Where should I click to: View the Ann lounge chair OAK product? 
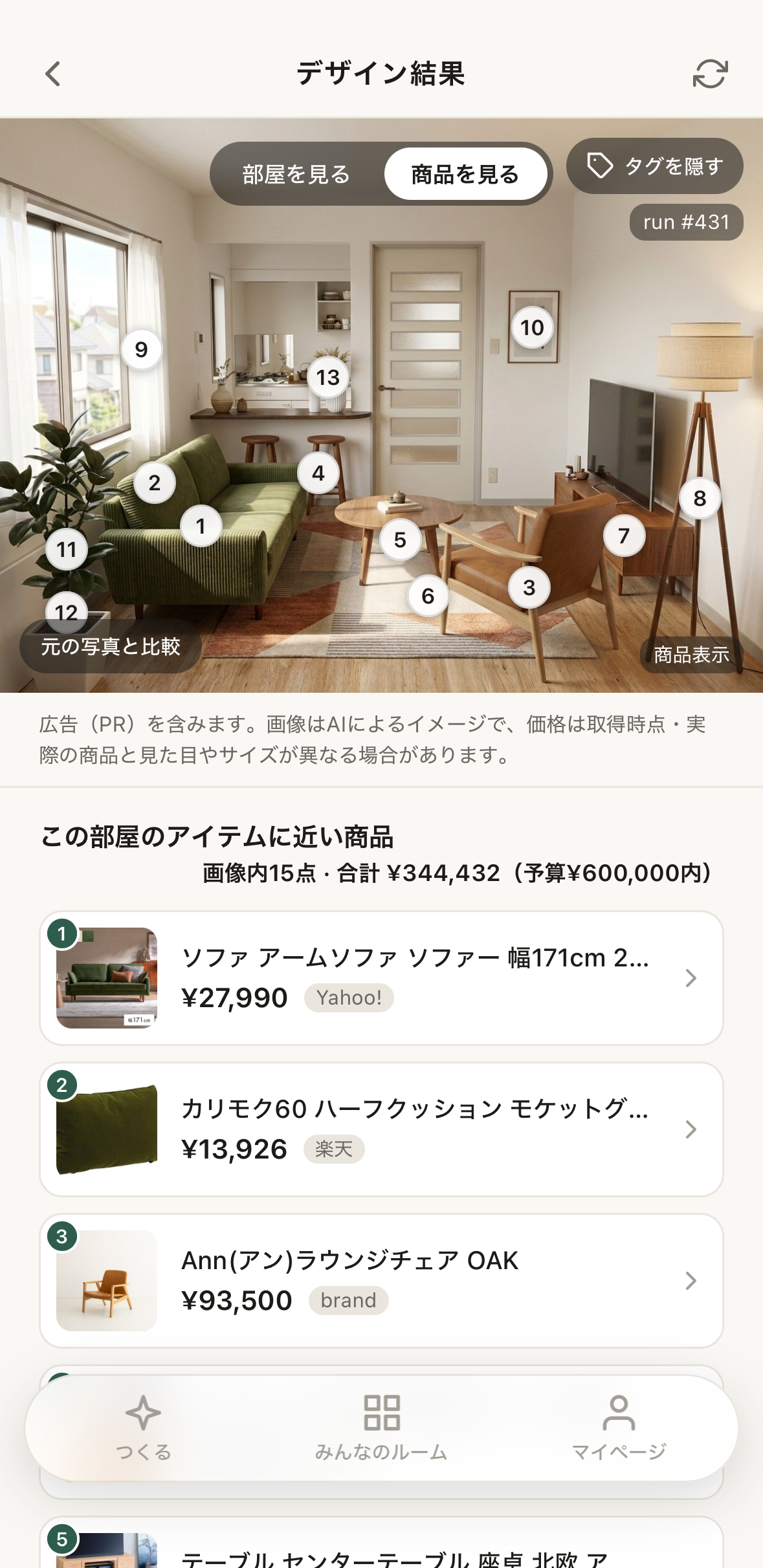tap(381, 1281)
